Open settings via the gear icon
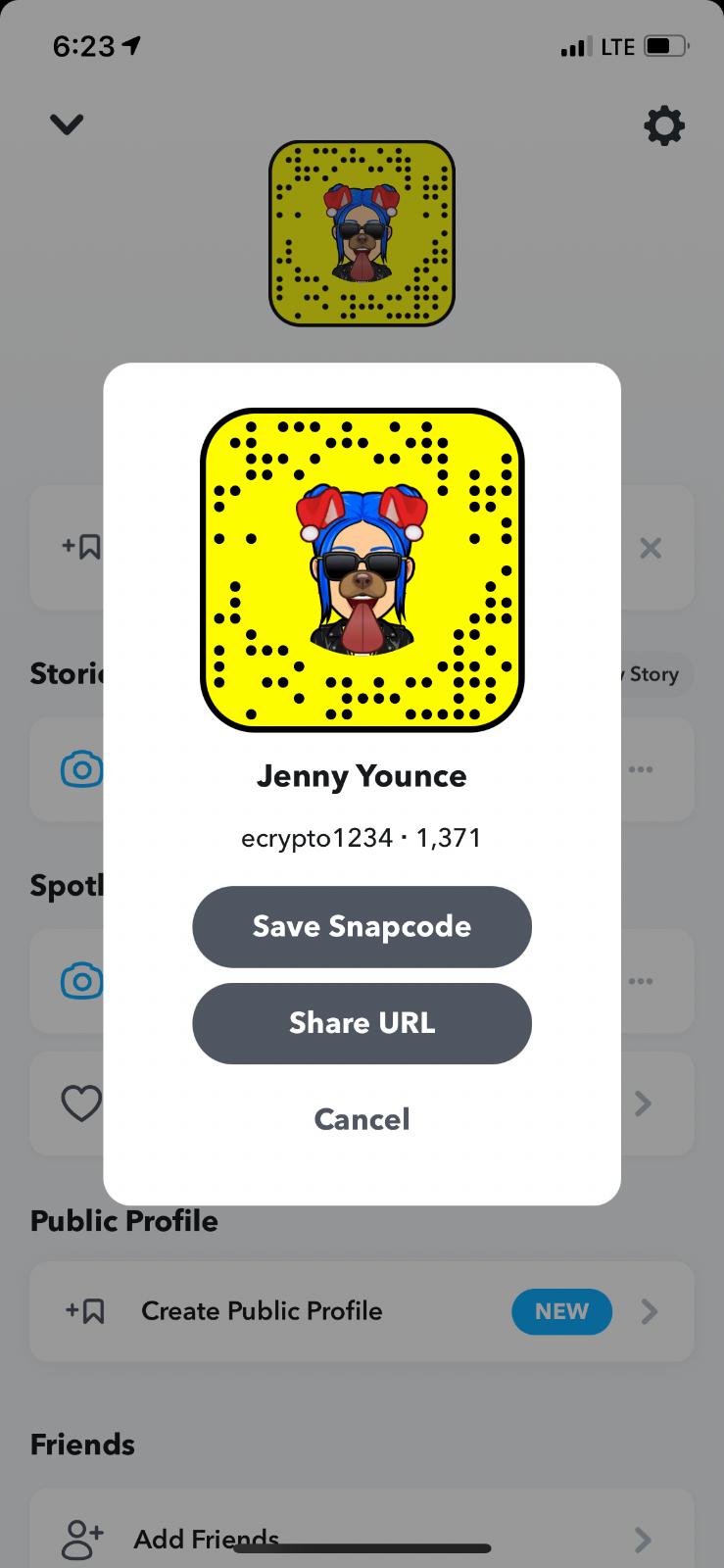This screenshot has height=1568, width=724. [663, 126]
